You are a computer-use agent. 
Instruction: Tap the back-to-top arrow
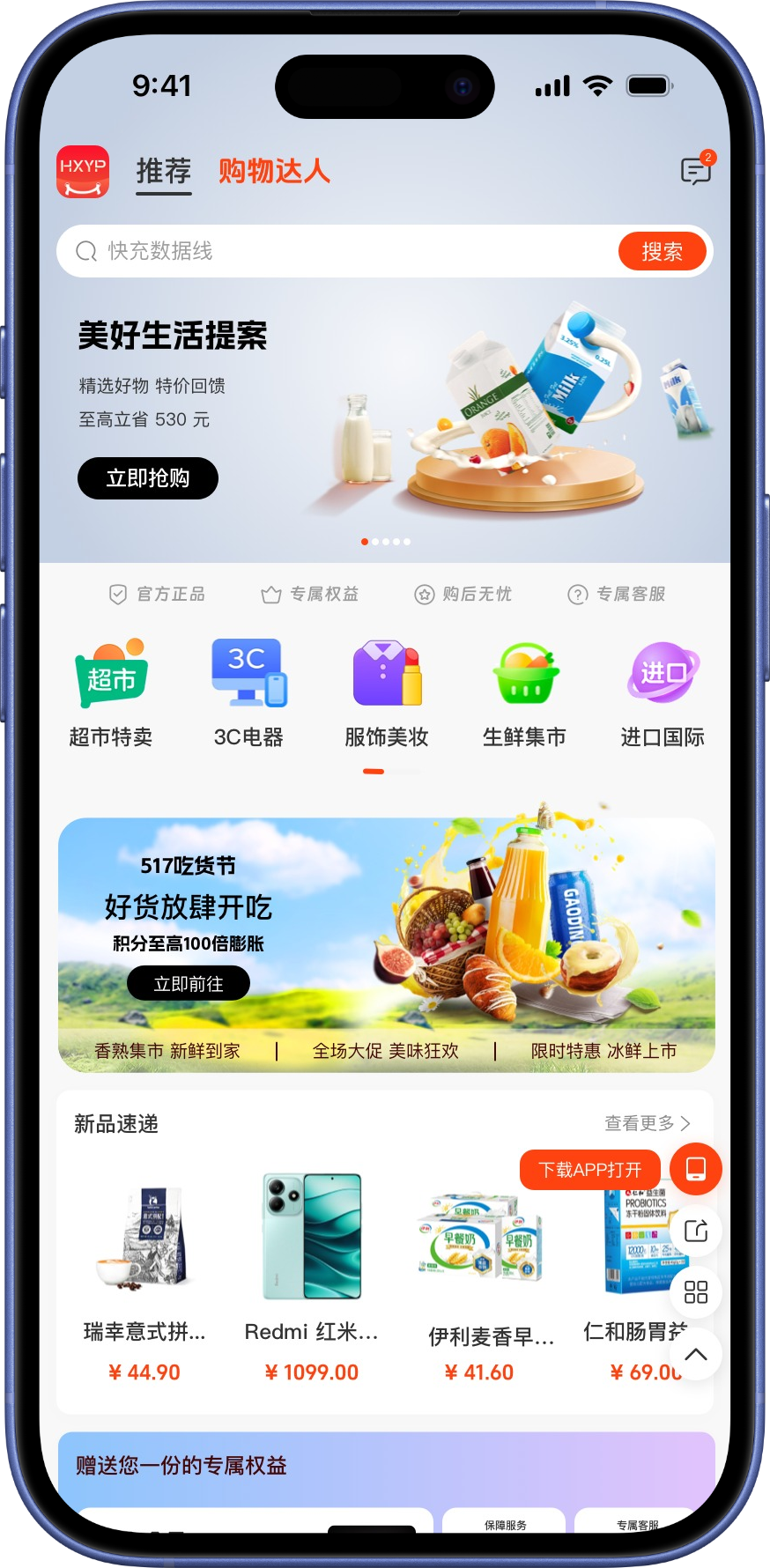click(x=696, y=1354)
